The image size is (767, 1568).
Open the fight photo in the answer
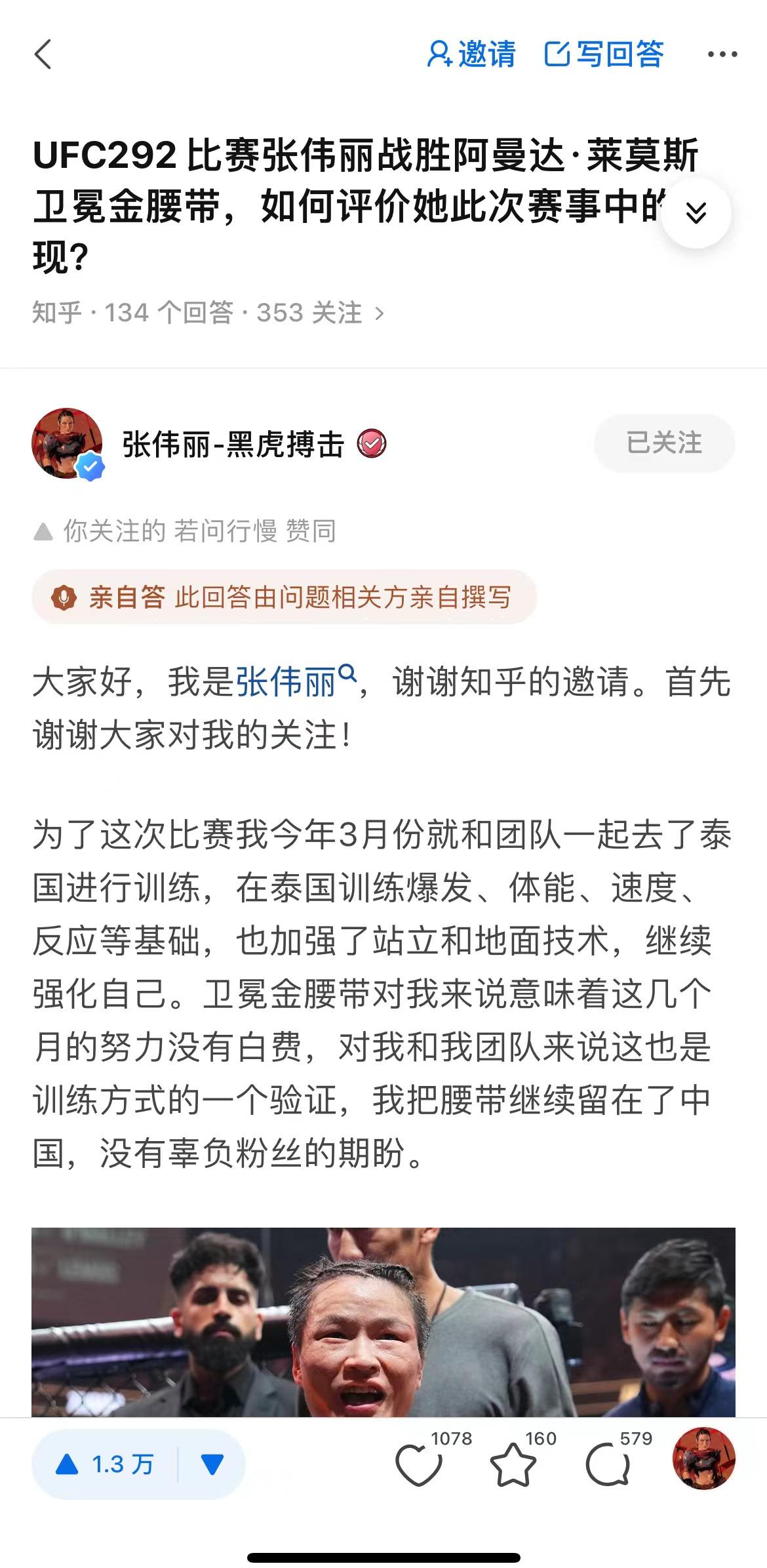(x=383, y=1321)
